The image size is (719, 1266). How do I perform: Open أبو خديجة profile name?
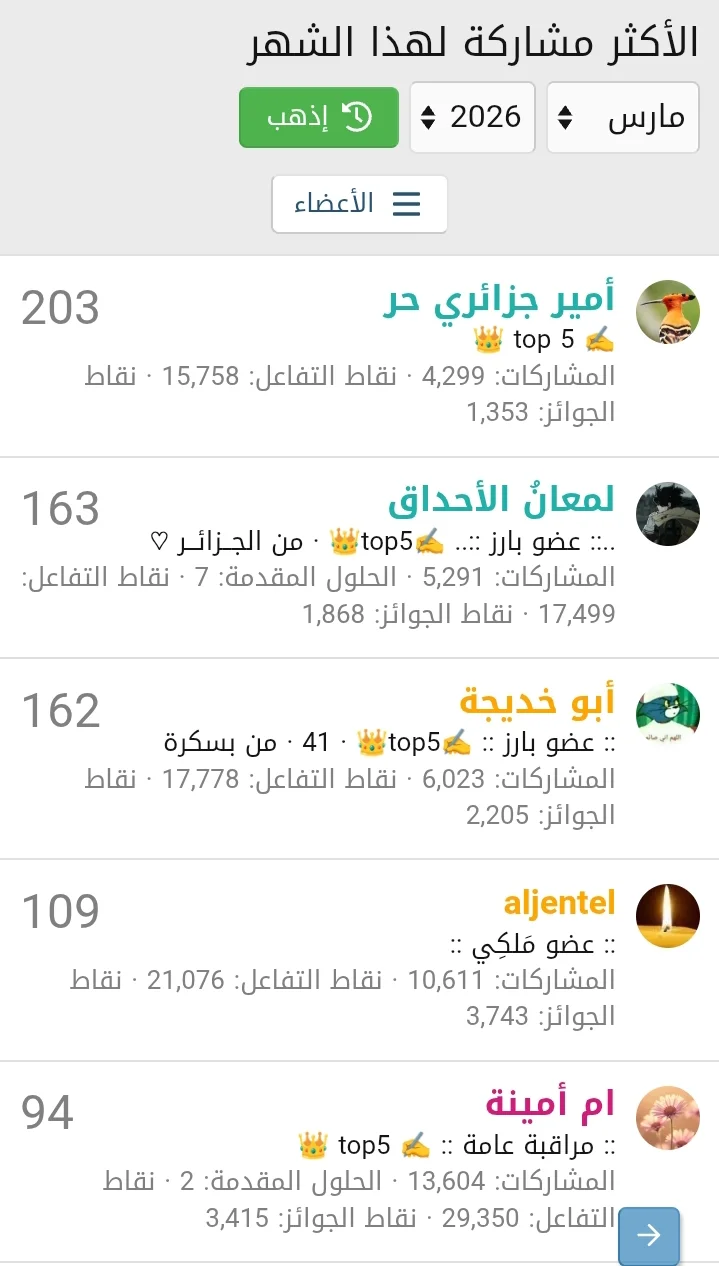click(537, 701)
